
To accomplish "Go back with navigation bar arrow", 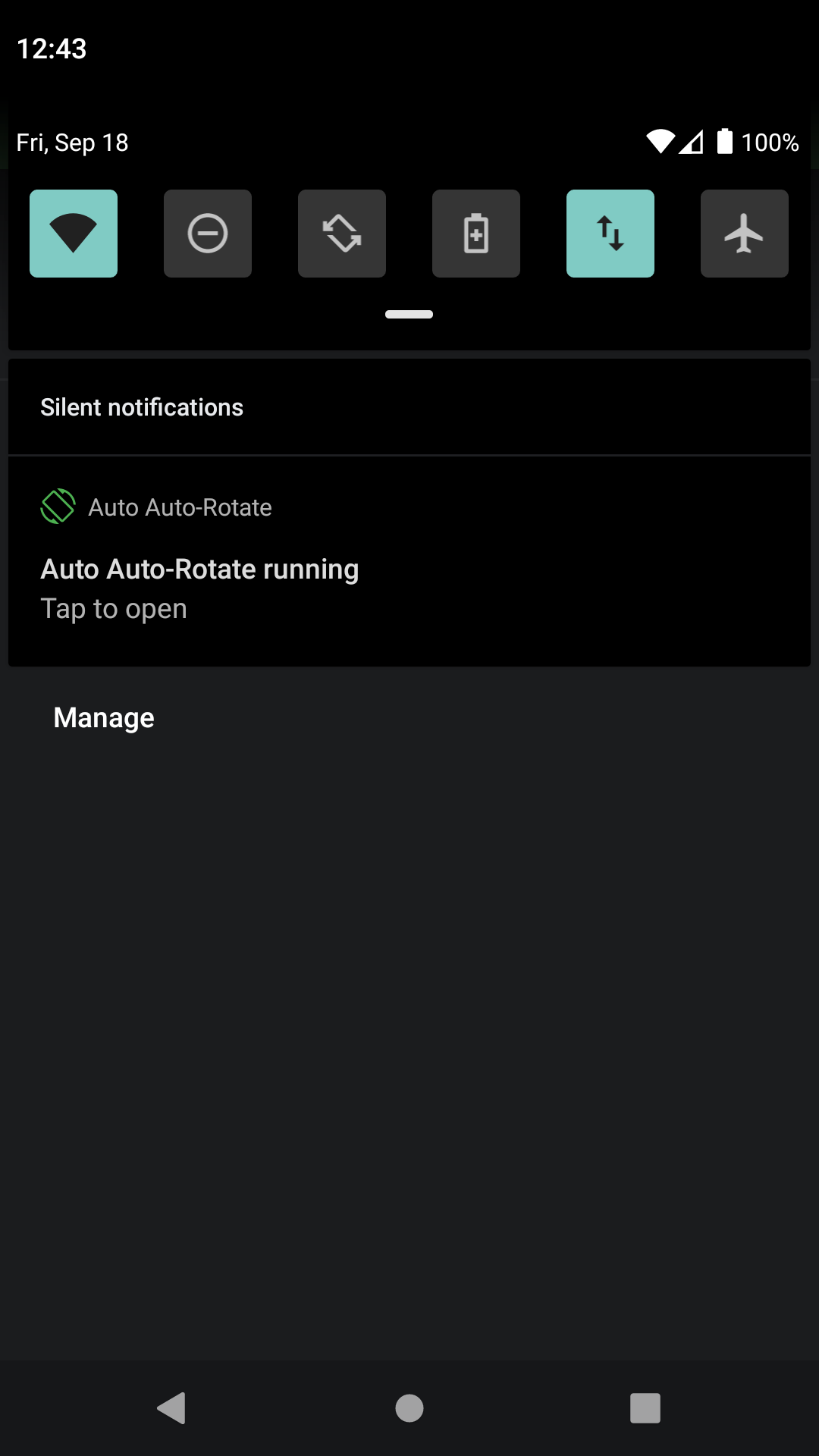I will tap(173, 1408).
